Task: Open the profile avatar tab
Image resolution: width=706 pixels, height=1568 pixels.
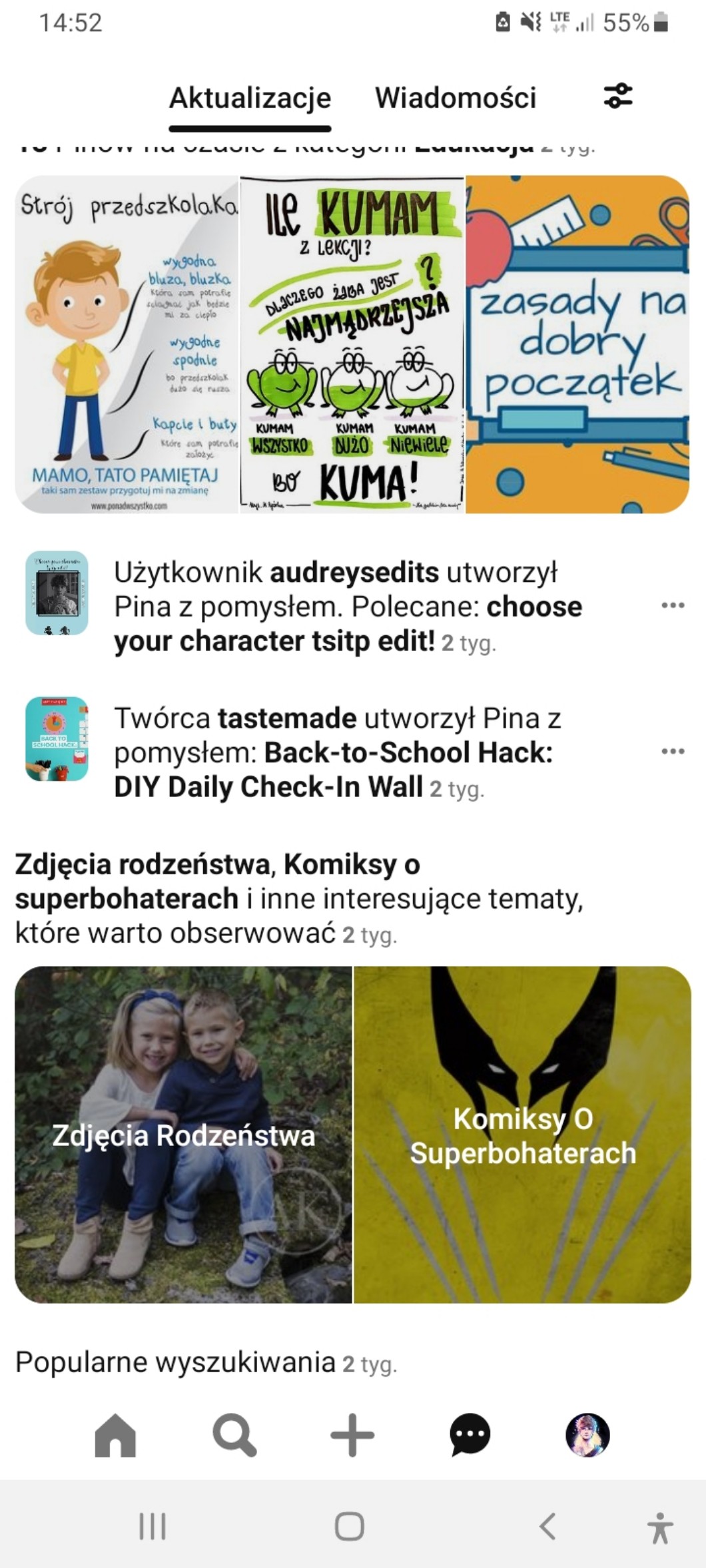Action: (x=587, y=1435)
